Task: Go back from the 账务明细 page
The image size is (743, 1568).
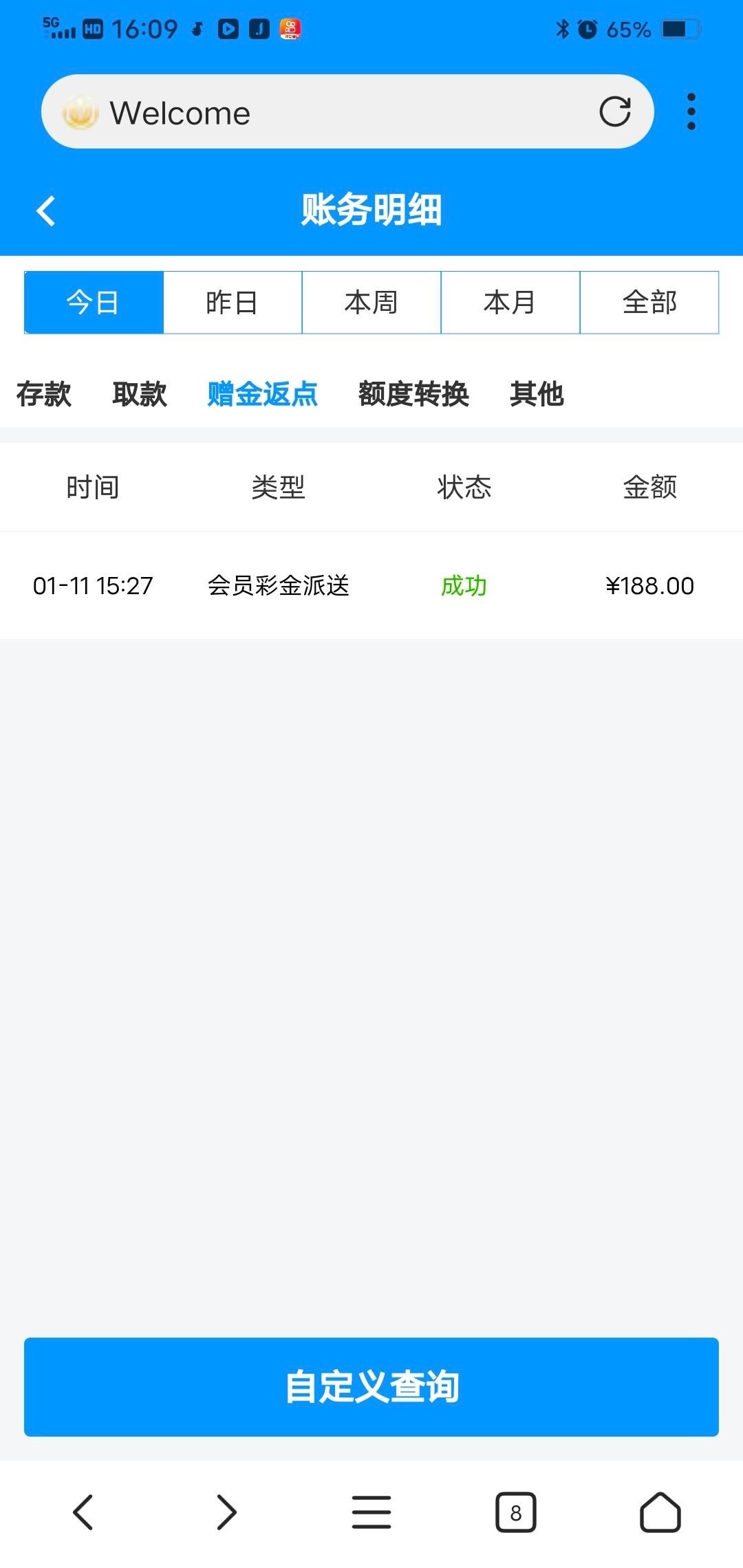Action: point(45,210)
